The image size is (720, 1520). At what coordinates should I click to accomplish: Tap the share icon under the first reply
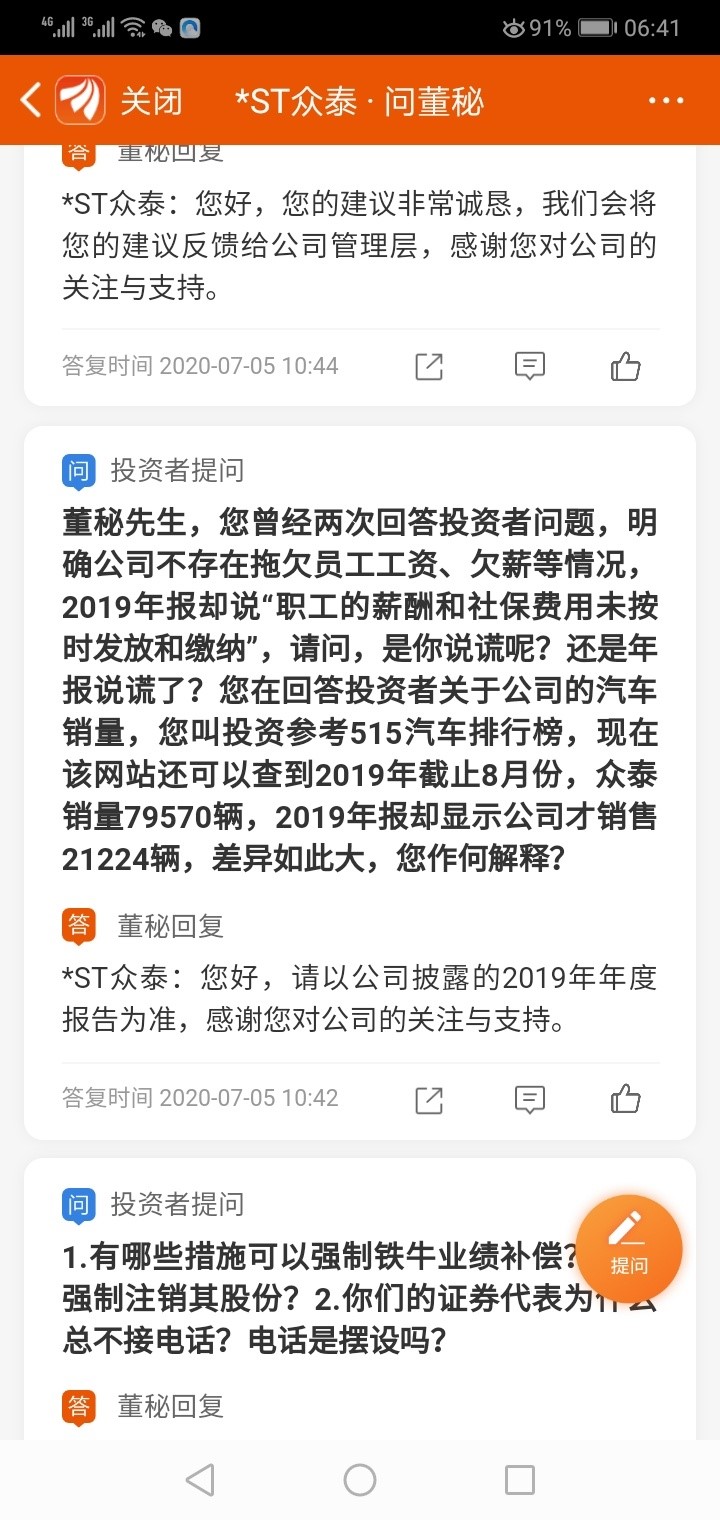428,367
